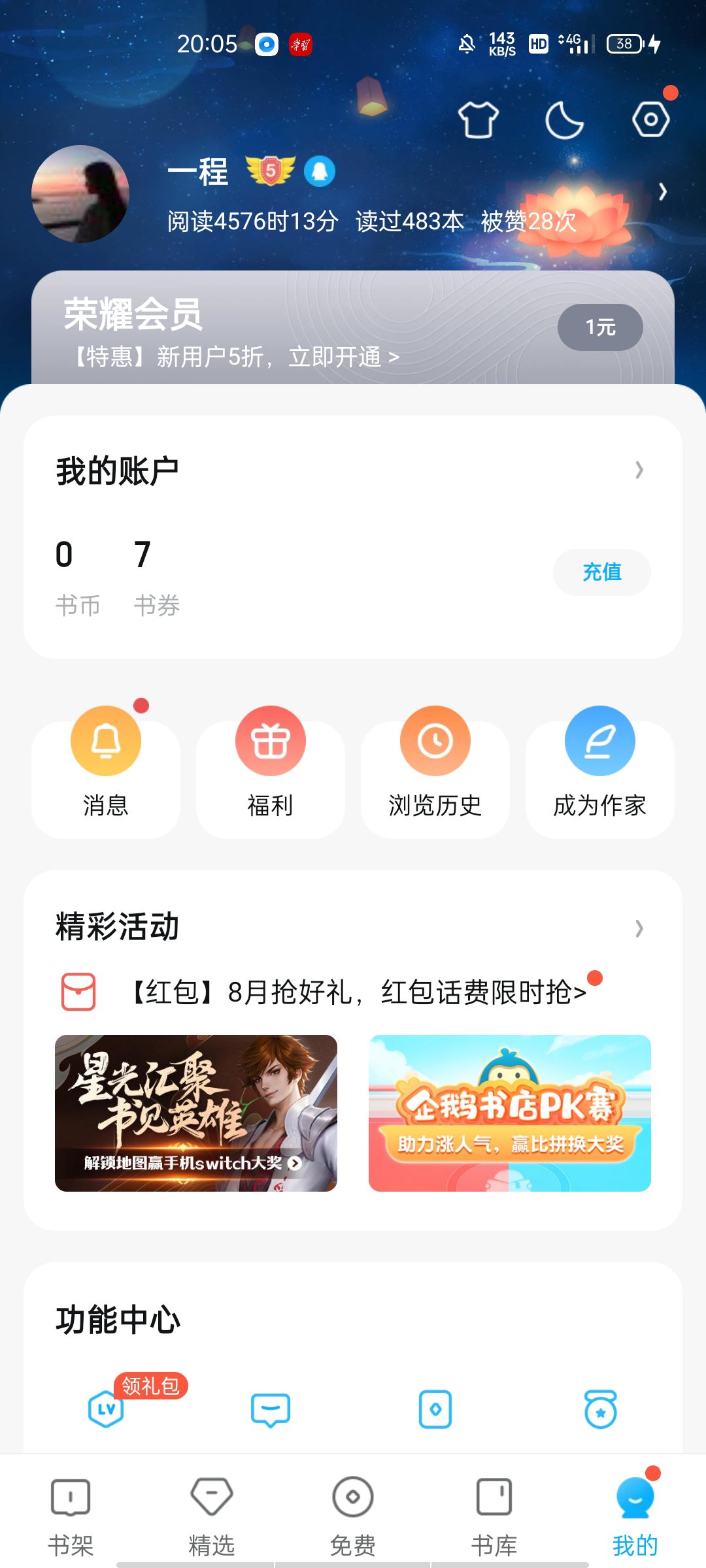Toggle night mode moon icon
Viewport: 706px width, 1568px height.
(x=564, y=120)
